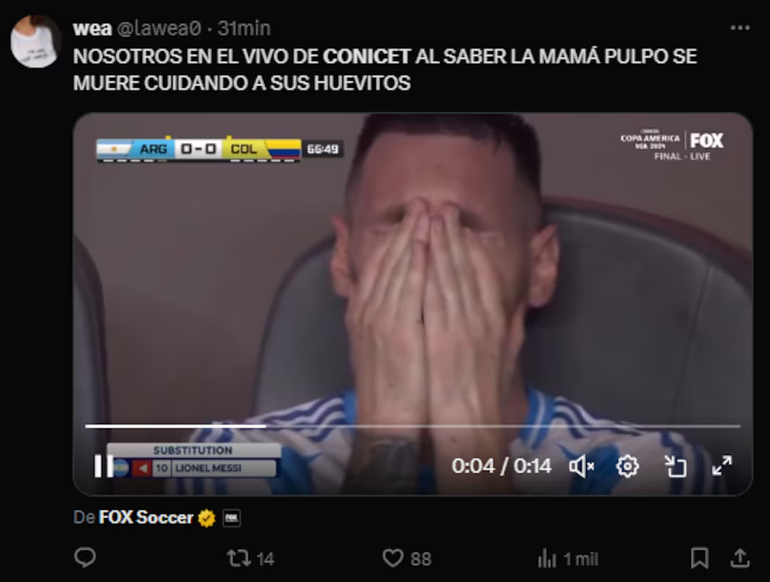Open wea's profile avatar
Image resolution: width=770 pixels, height=582 pixels.
pos(36,41)
